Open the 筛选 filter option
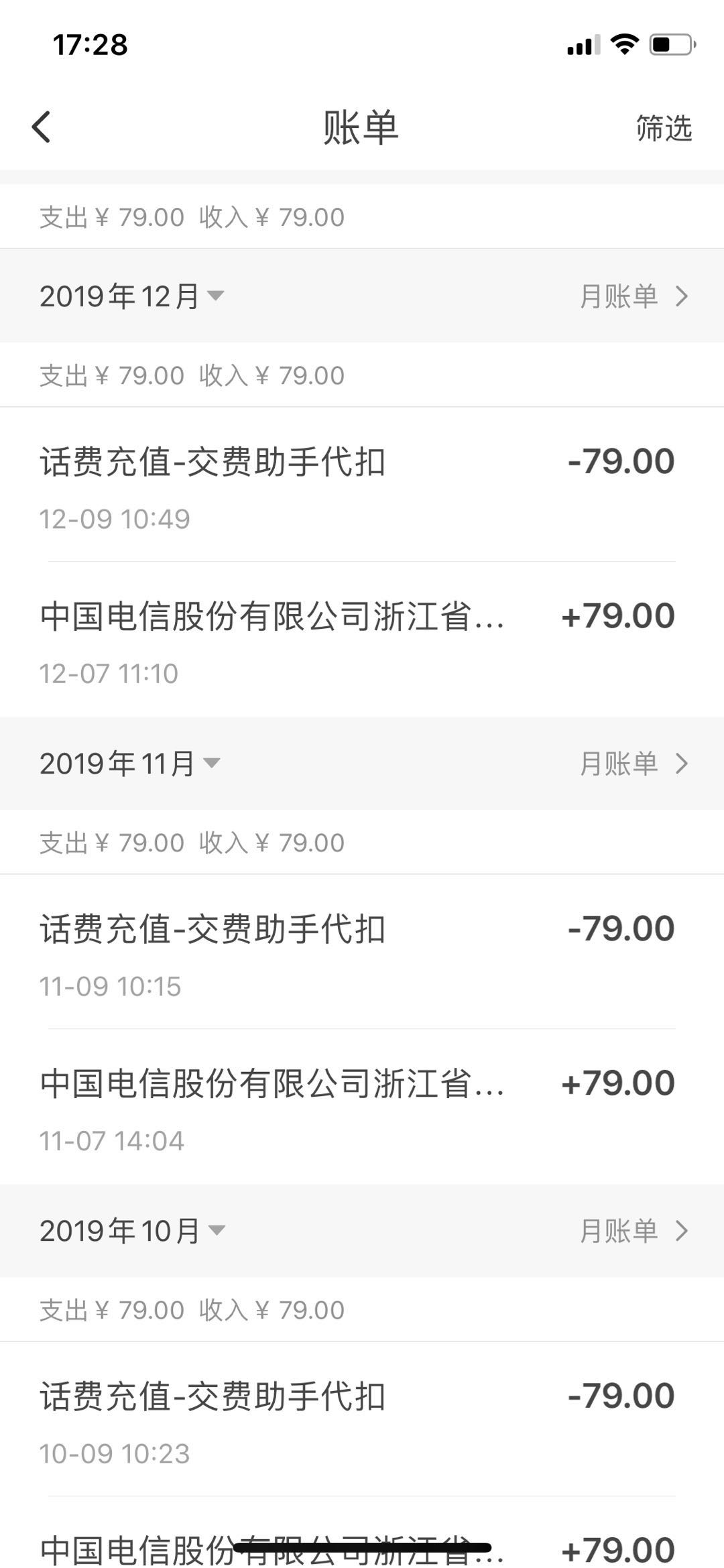The image size is (724, 1568). pyautogui.click(x=663, y=127)
